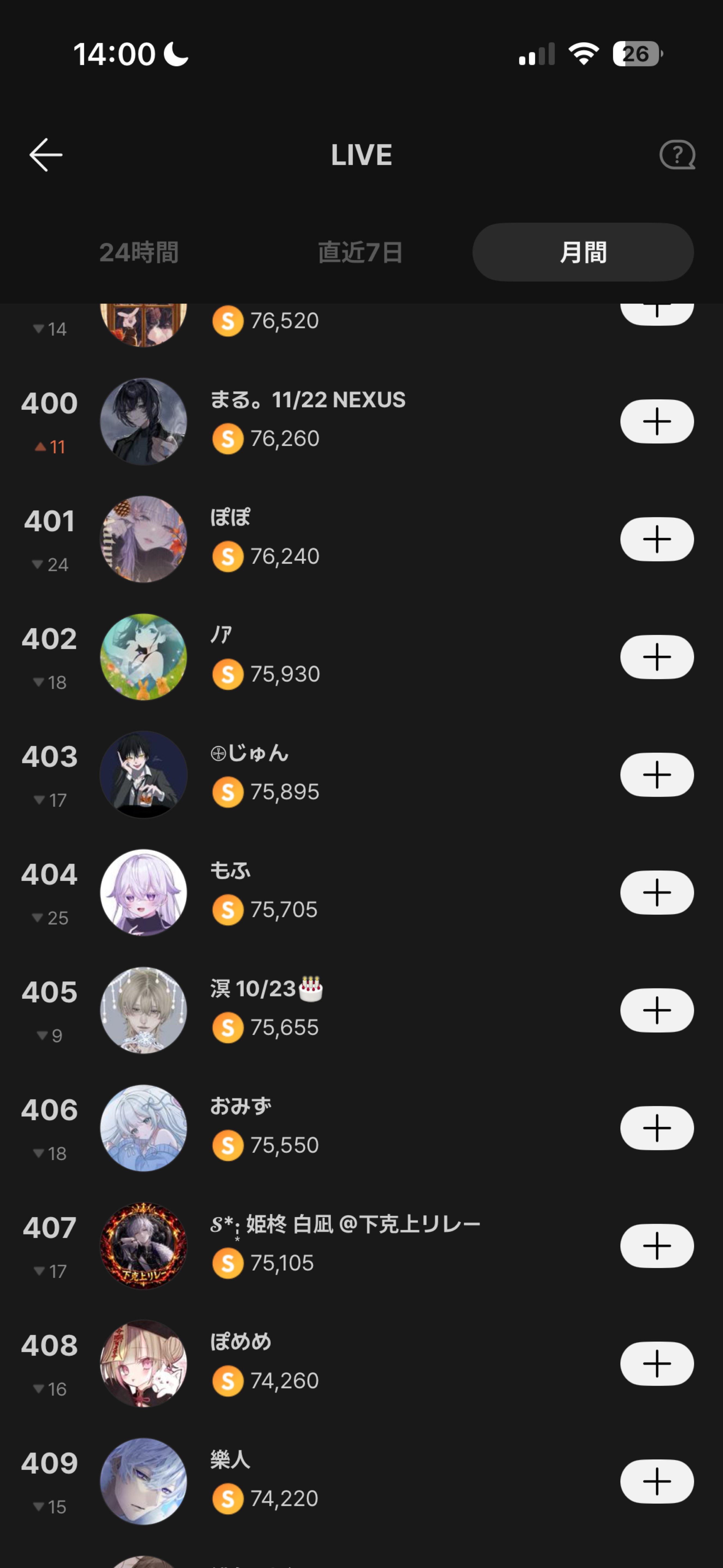Follow 姫柊 白凪 with the plus button
This screenshot has height=1568, width=723.
pos(657,1246)
